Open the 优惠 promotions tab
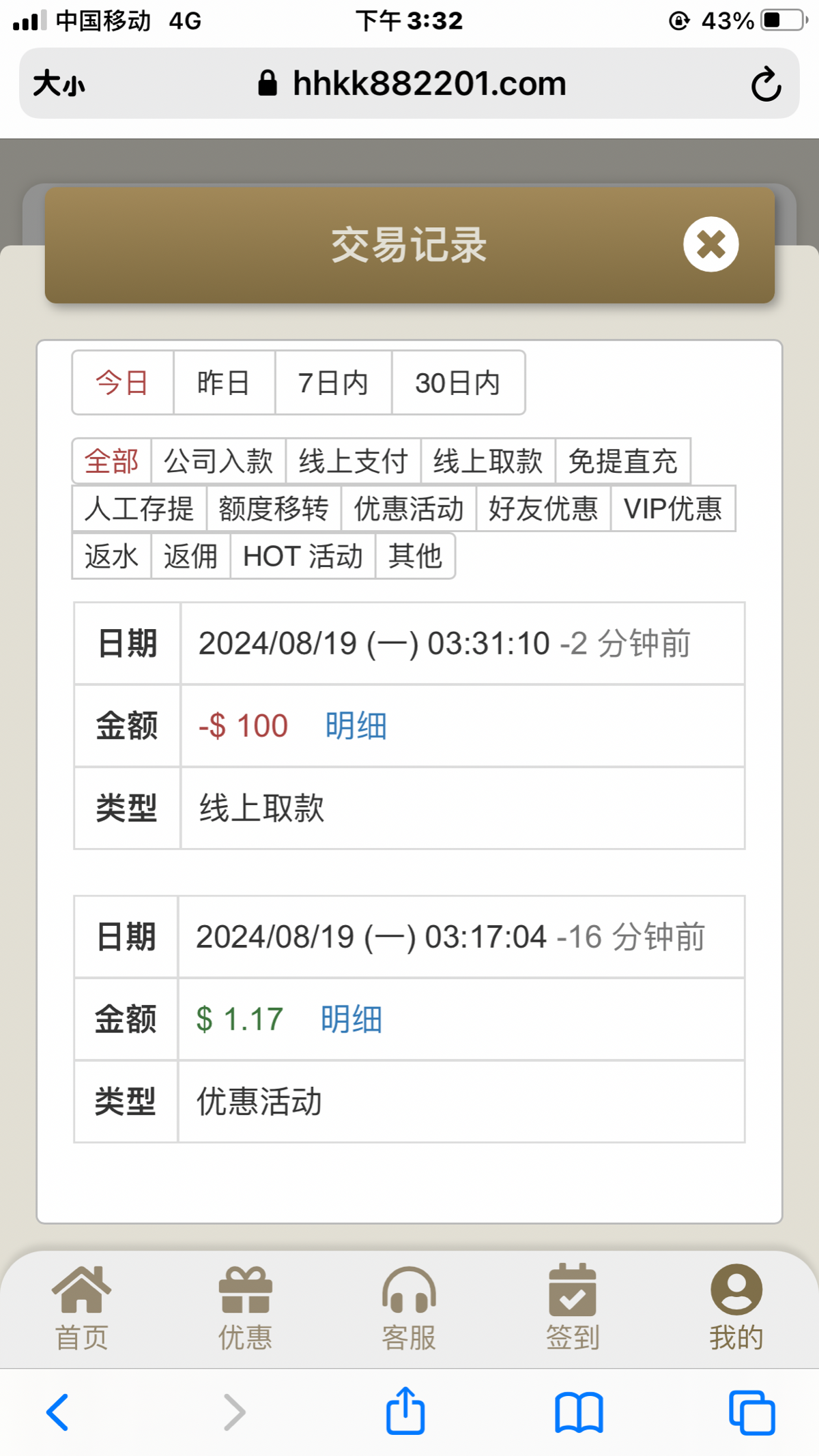The width and height of the screenshot is (819, 1456). coord(245,1309)
